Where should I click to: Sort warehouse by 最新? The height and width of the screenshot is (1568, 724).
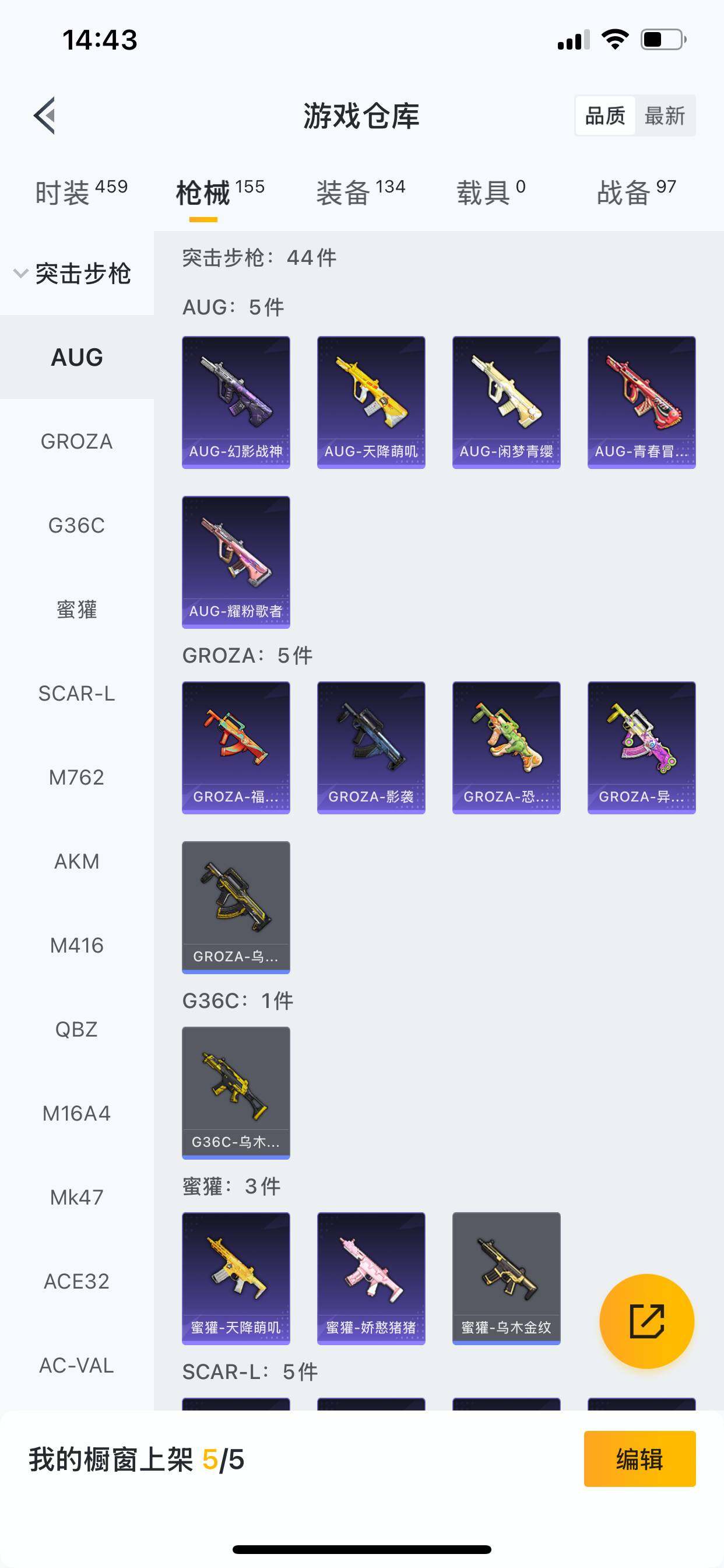[665, 115]
